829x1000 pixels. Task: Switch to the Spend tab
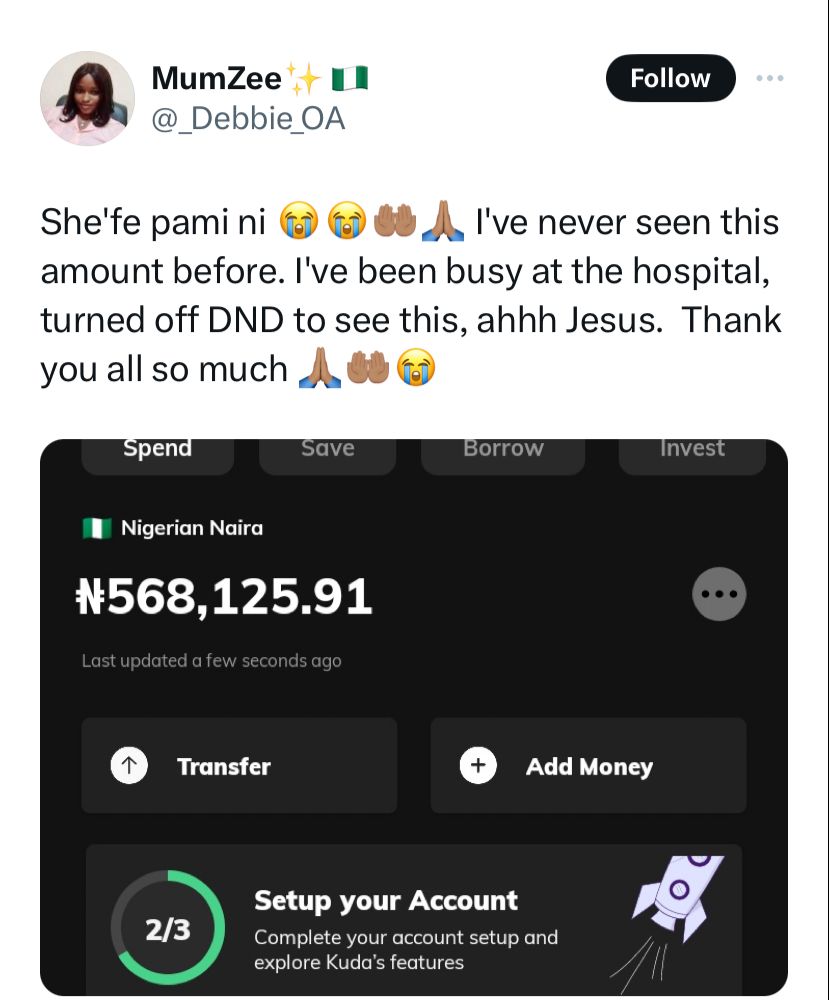click(157, 448)
